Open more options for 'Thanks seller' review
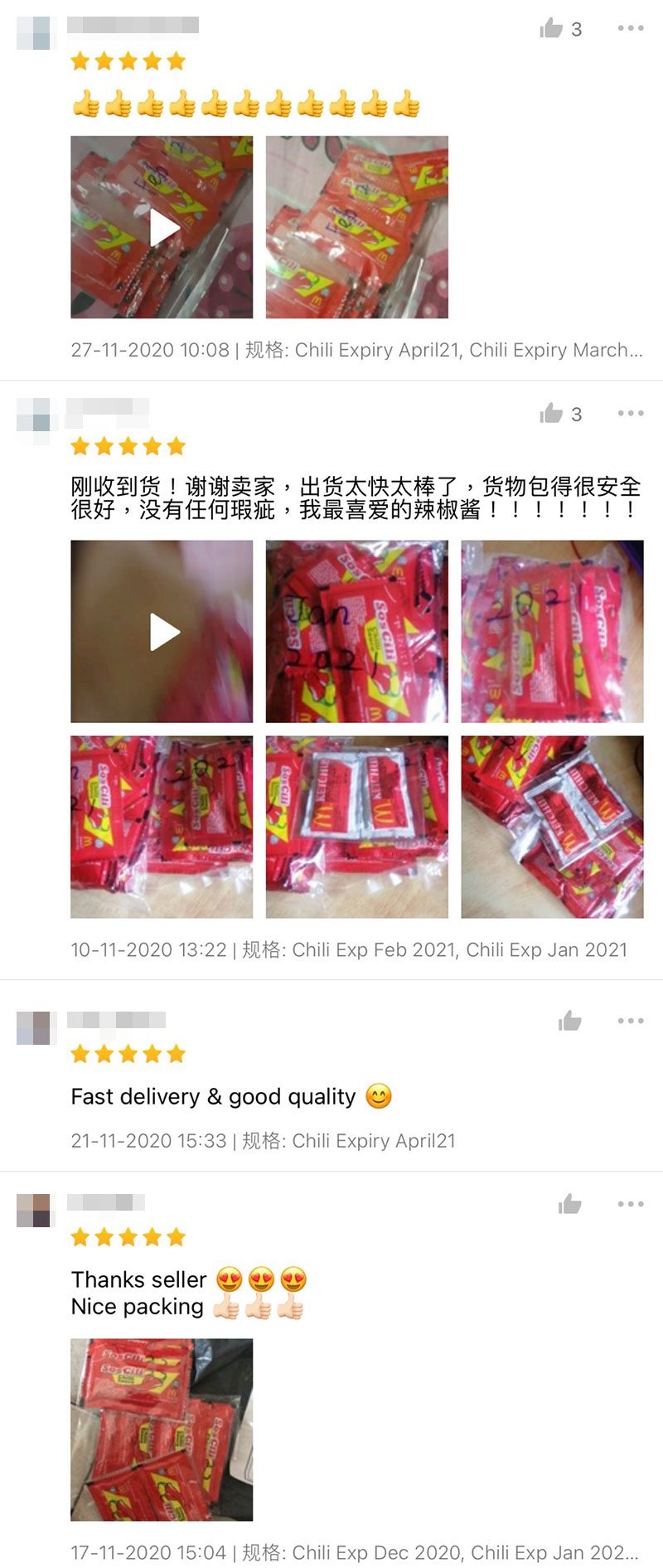The width and height of the screenshot is (663, 1568). point(631,1204)
